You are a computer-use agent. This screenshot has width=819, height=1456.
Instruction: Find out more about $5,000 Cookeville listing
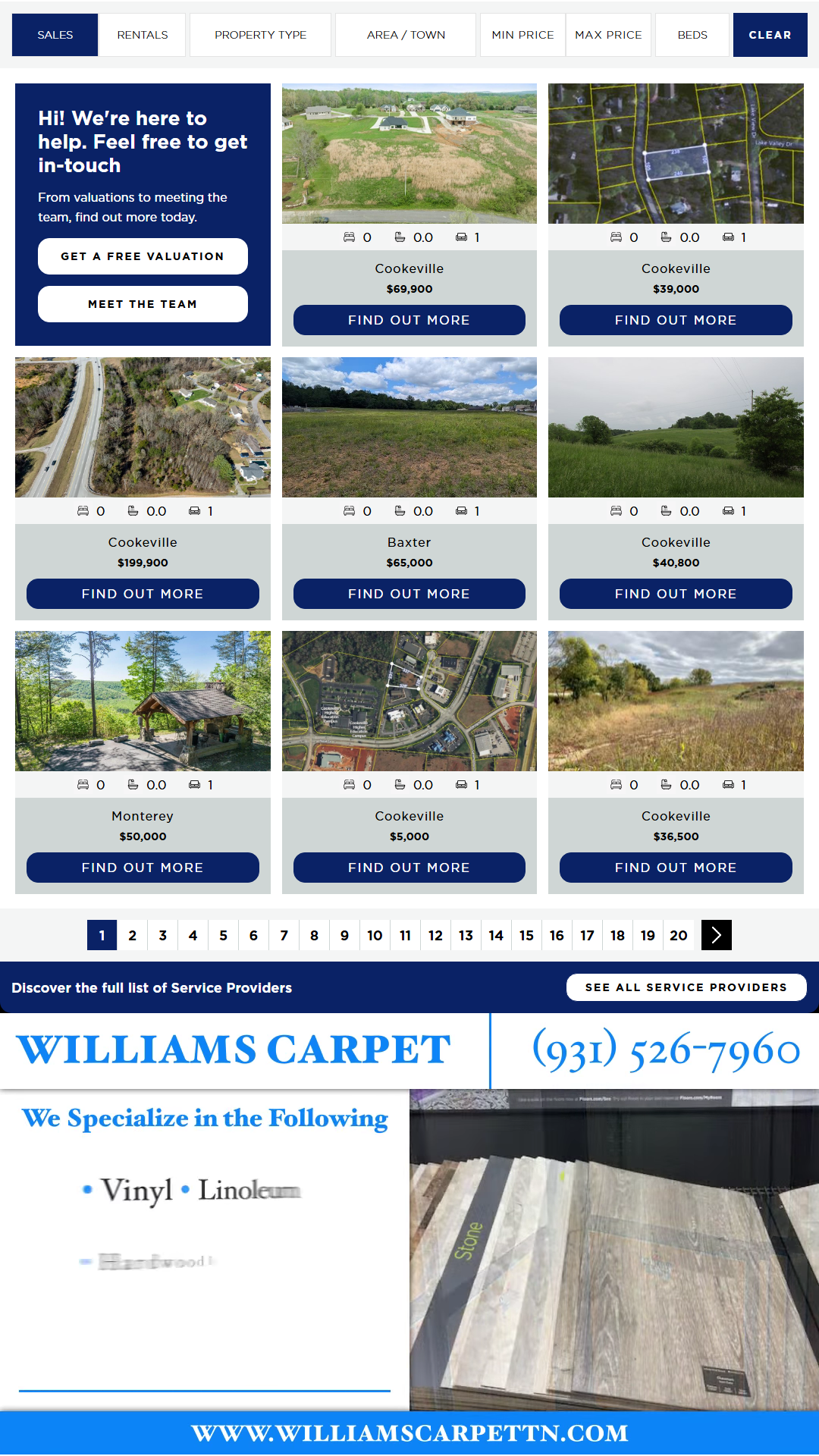tap(409, 868)
